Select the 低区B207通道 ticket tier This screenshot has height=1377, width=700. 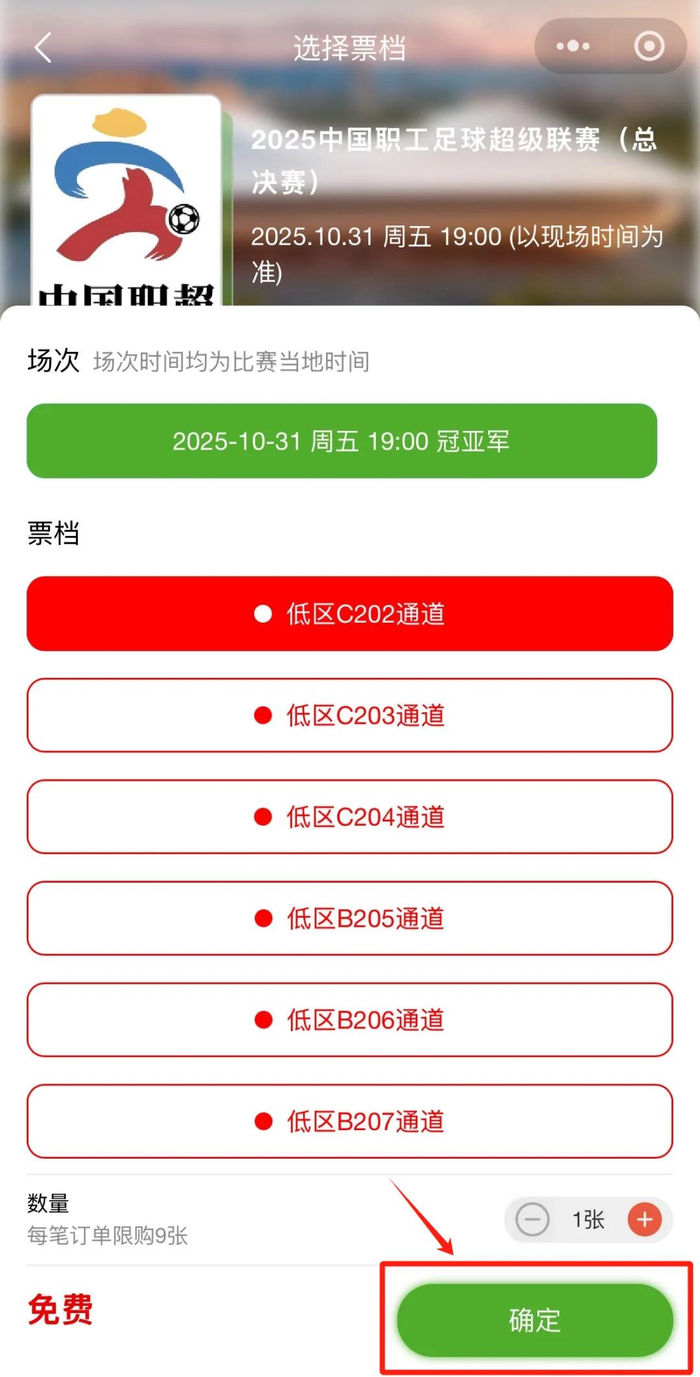350,1121
